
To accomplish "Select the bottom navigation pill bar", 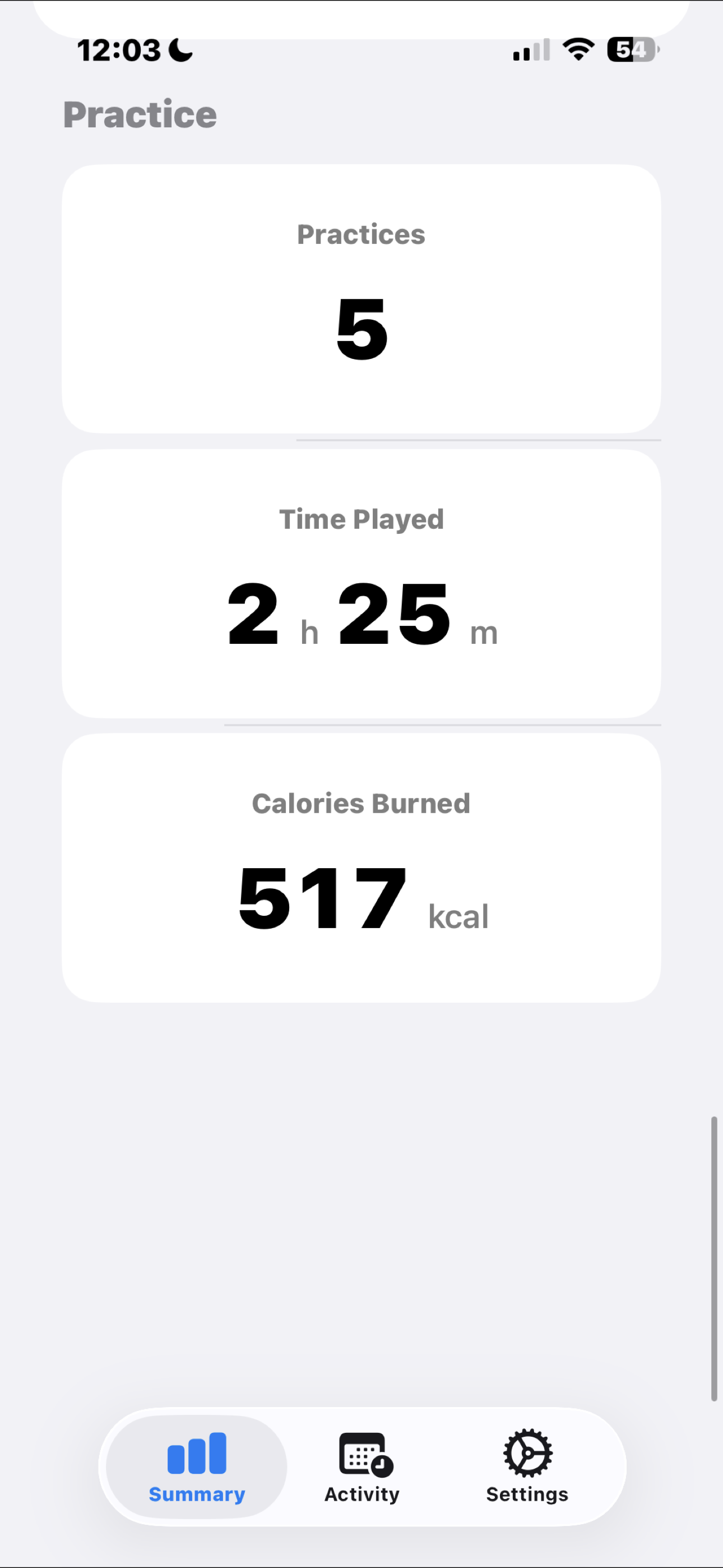I will (x=361, y=1467).
